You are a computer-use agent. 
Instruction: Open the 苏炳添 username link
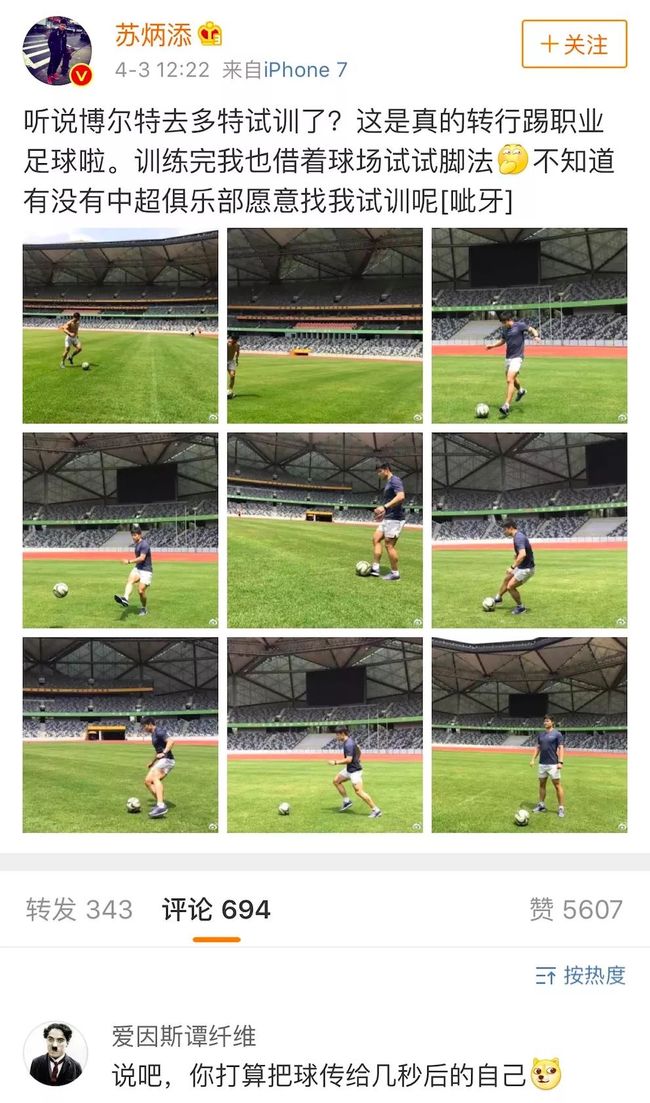153,34
